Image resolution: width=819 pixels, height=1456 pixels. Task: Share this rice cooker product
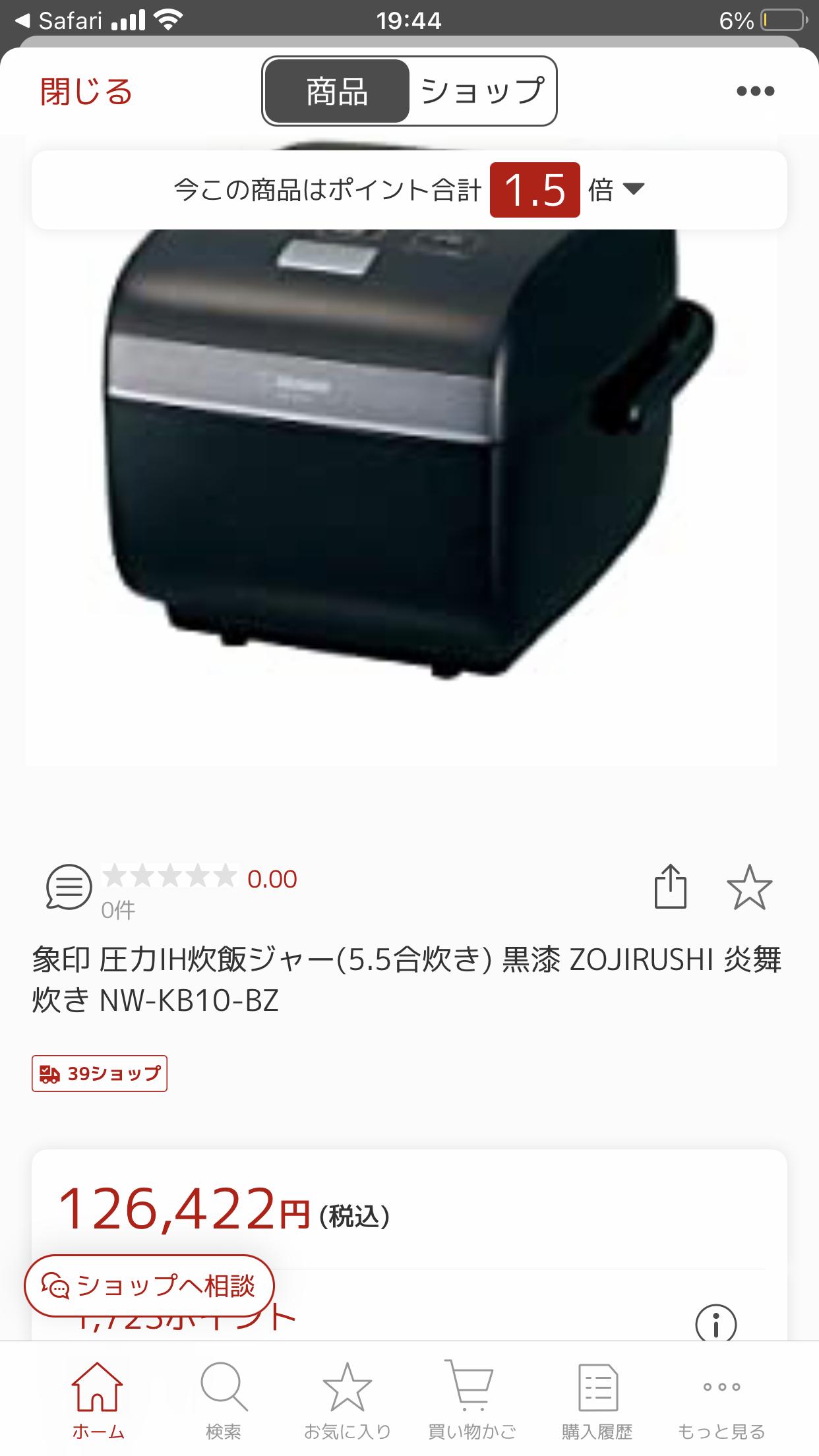point(670,887)
